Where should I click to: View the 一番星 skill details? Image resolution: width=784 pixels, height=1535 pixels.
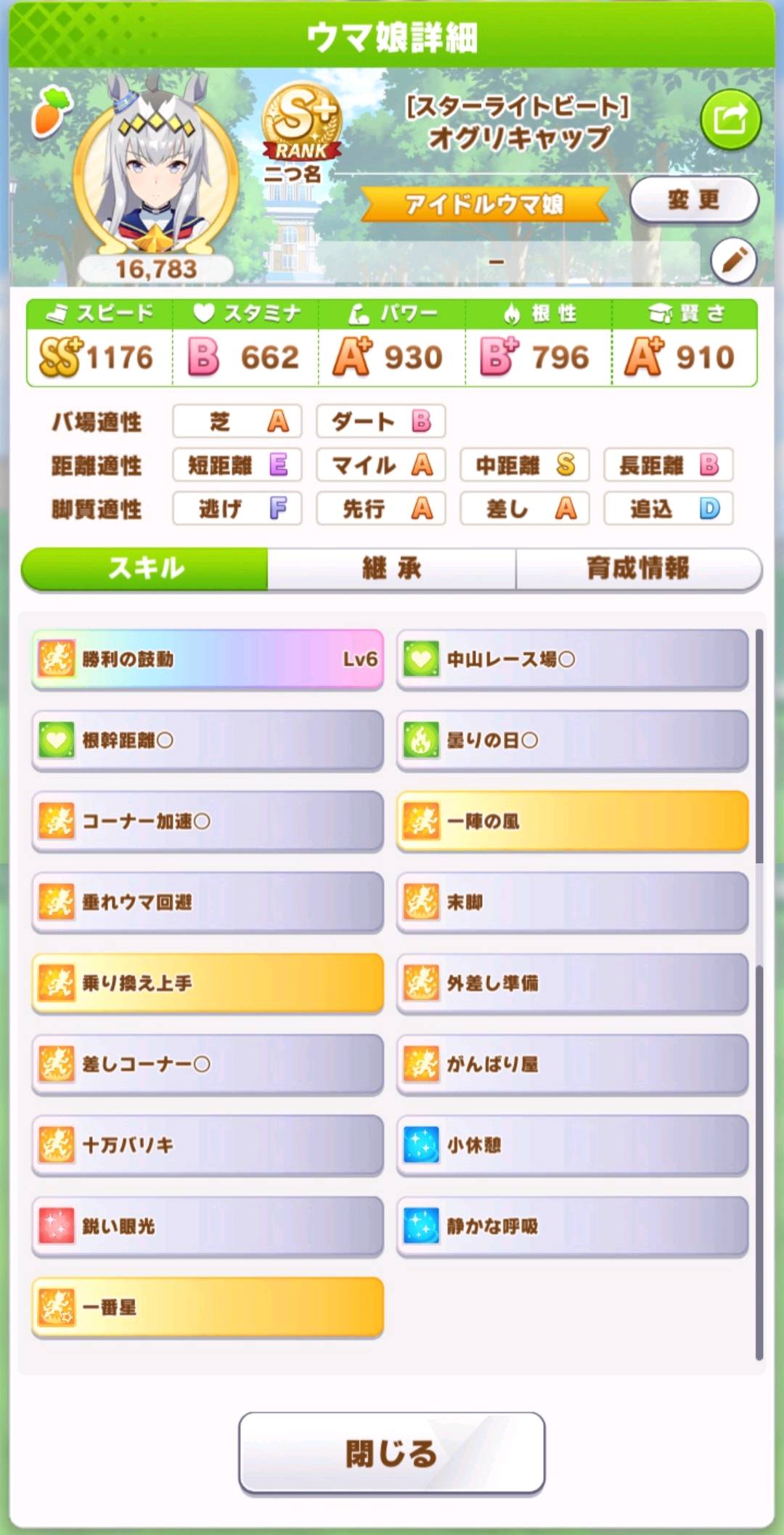[x=208, y=1307]
